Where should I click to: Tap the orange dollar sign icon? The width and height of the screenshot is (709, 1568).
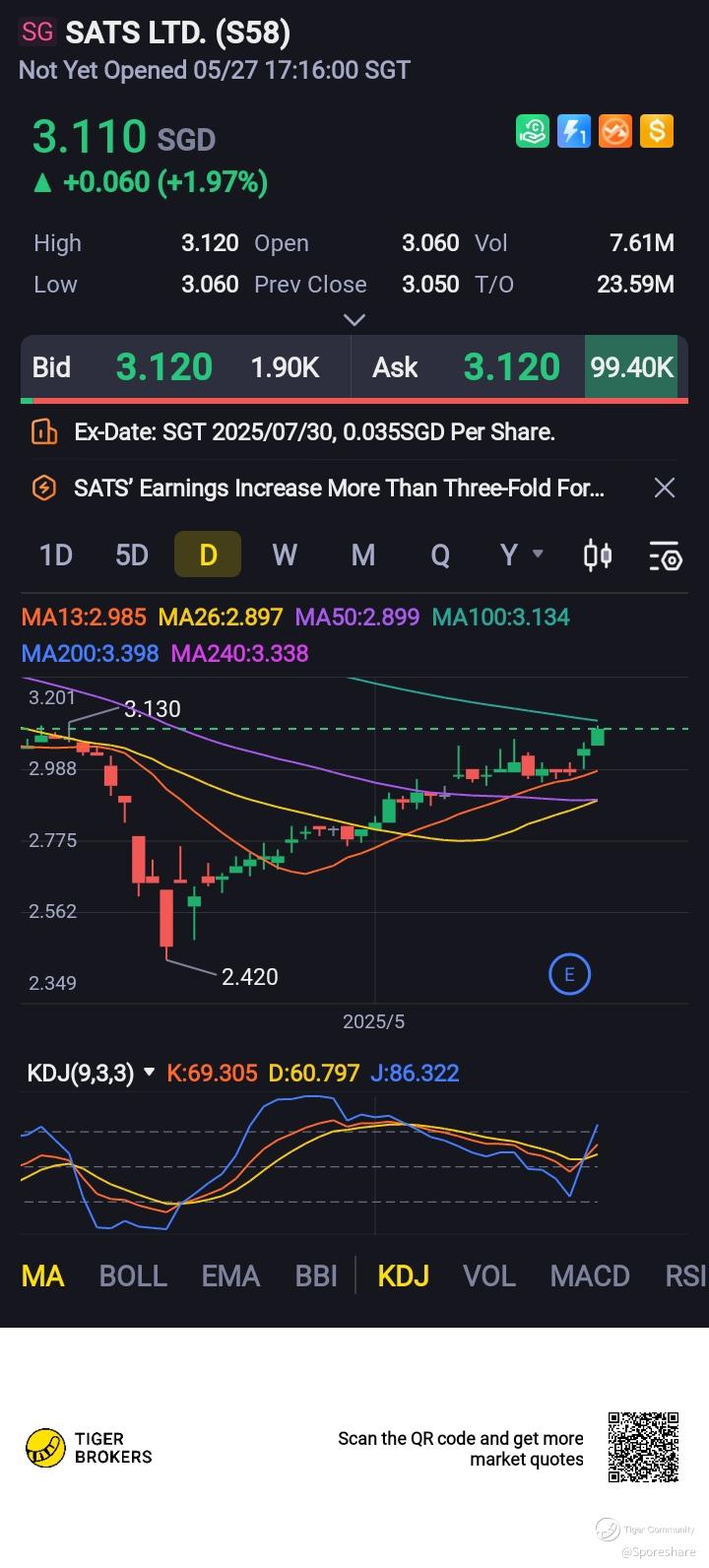[657, 131]
